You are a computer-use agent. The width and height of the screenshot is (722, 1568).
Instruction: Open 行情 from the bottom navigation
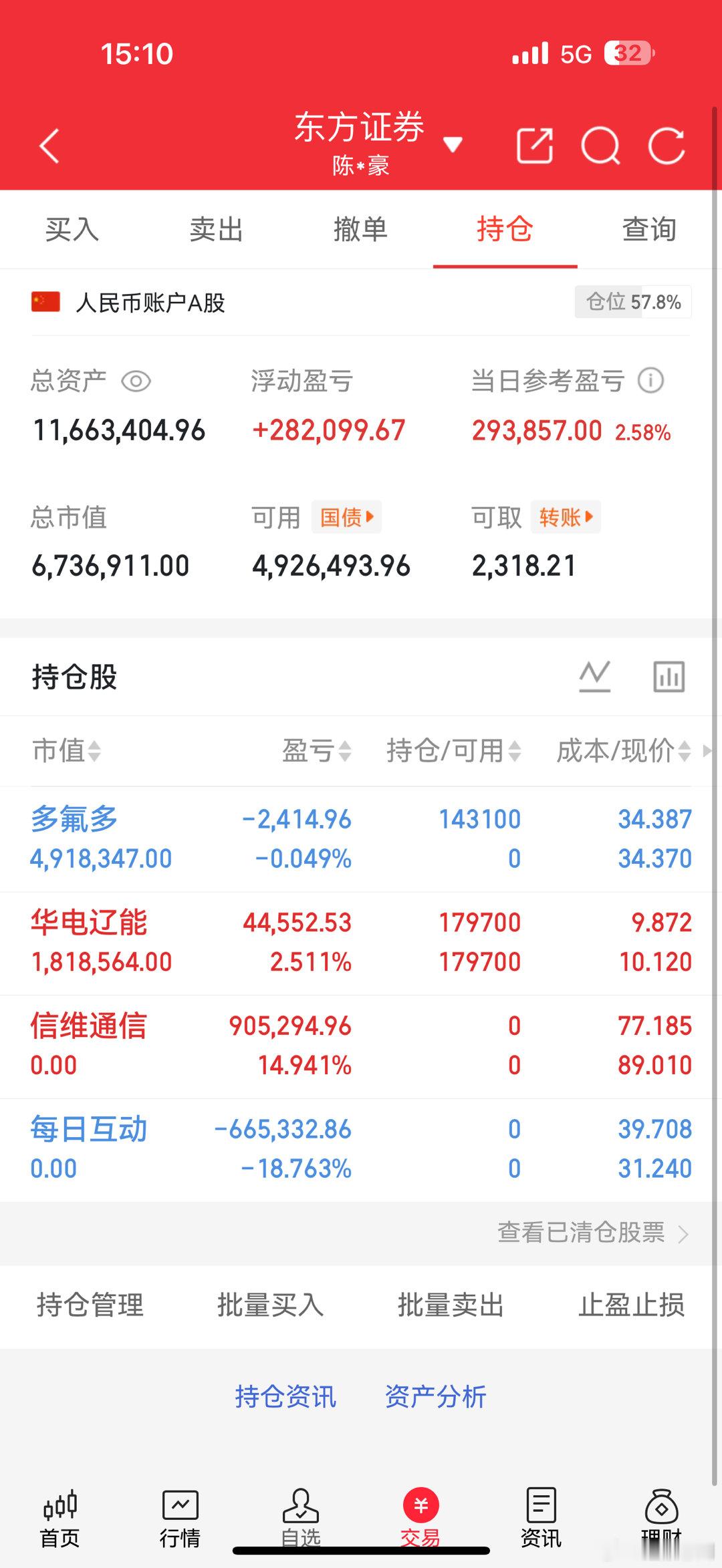pyautogui.click(x=180, y=1517)
